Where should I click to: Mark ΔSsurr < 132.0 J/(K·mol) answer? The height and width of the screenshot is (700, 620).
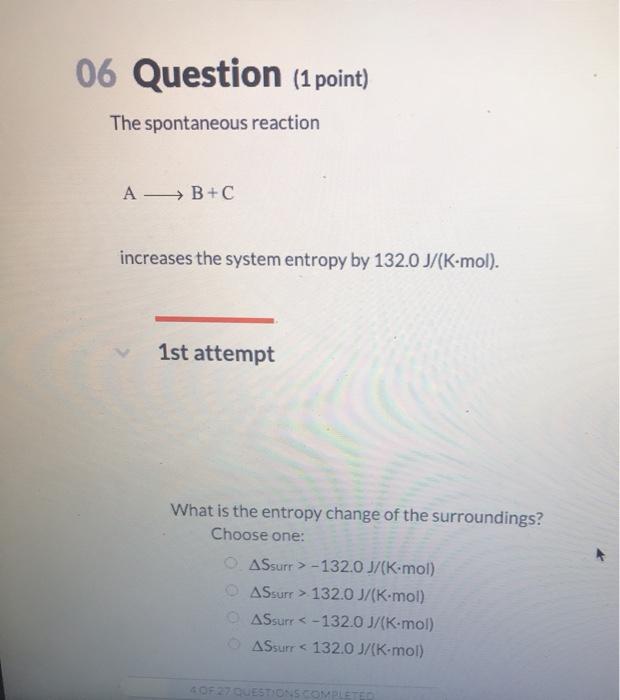tap(233, 648)
